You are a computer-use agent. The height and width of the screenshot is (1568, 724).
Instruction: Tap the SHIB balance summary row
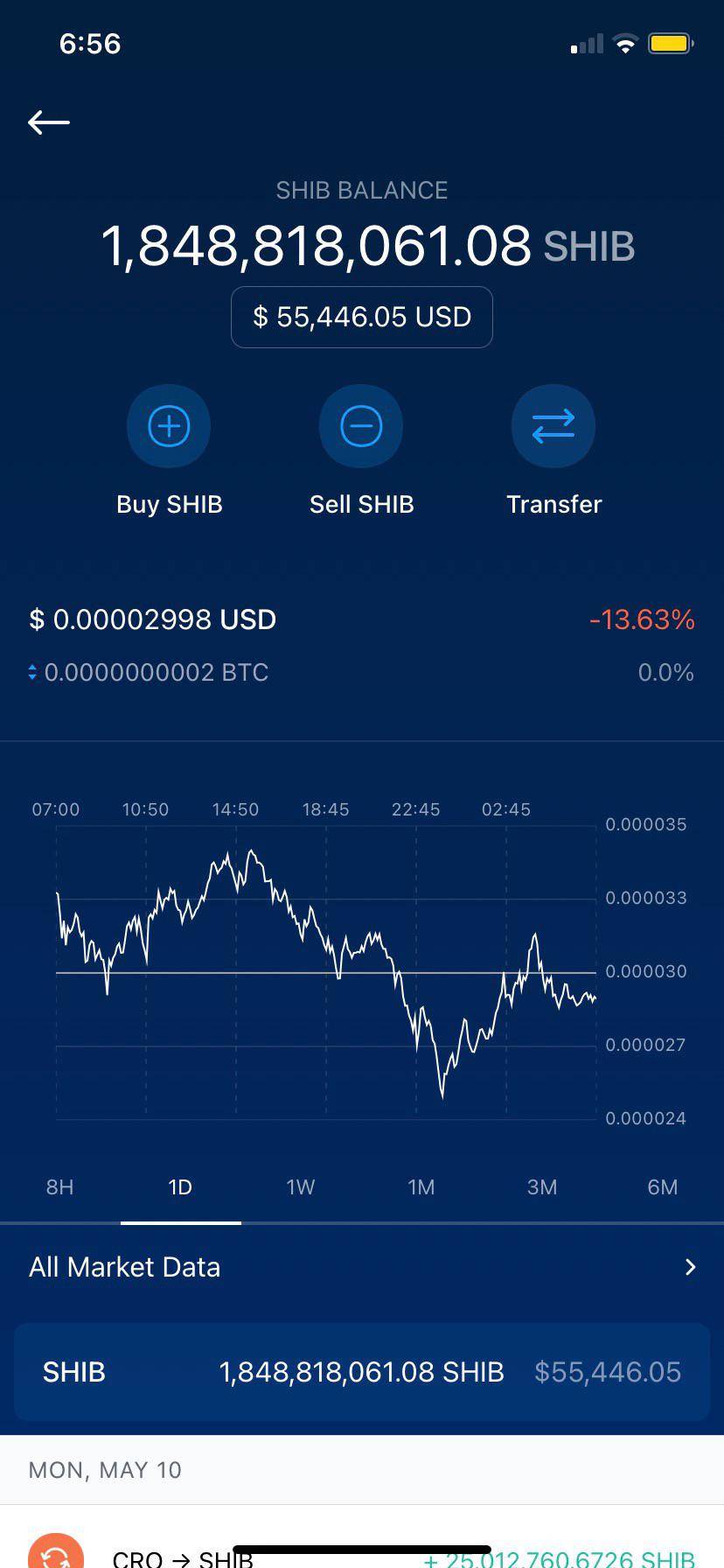361,1372
